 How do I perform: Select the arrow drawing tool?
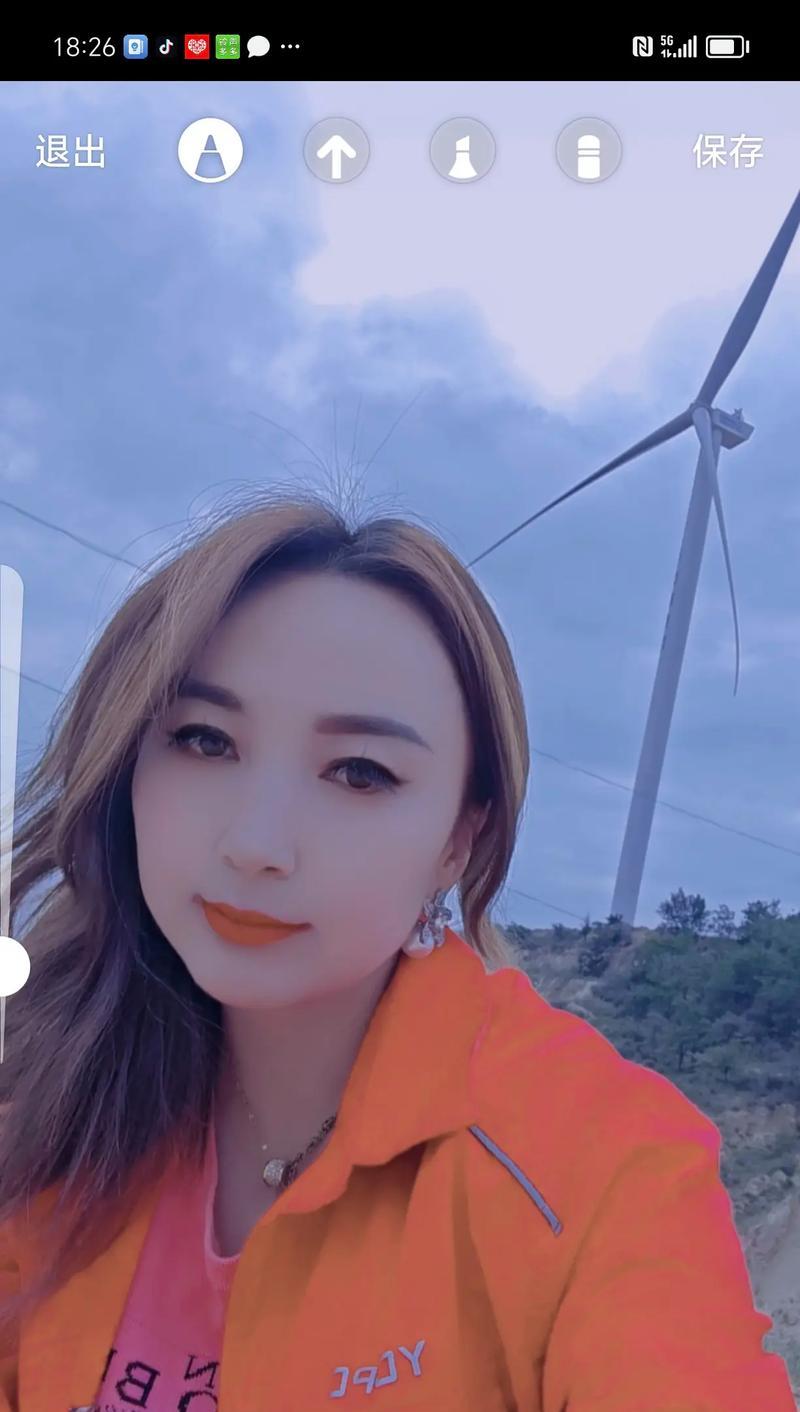[x=336, y=152]
